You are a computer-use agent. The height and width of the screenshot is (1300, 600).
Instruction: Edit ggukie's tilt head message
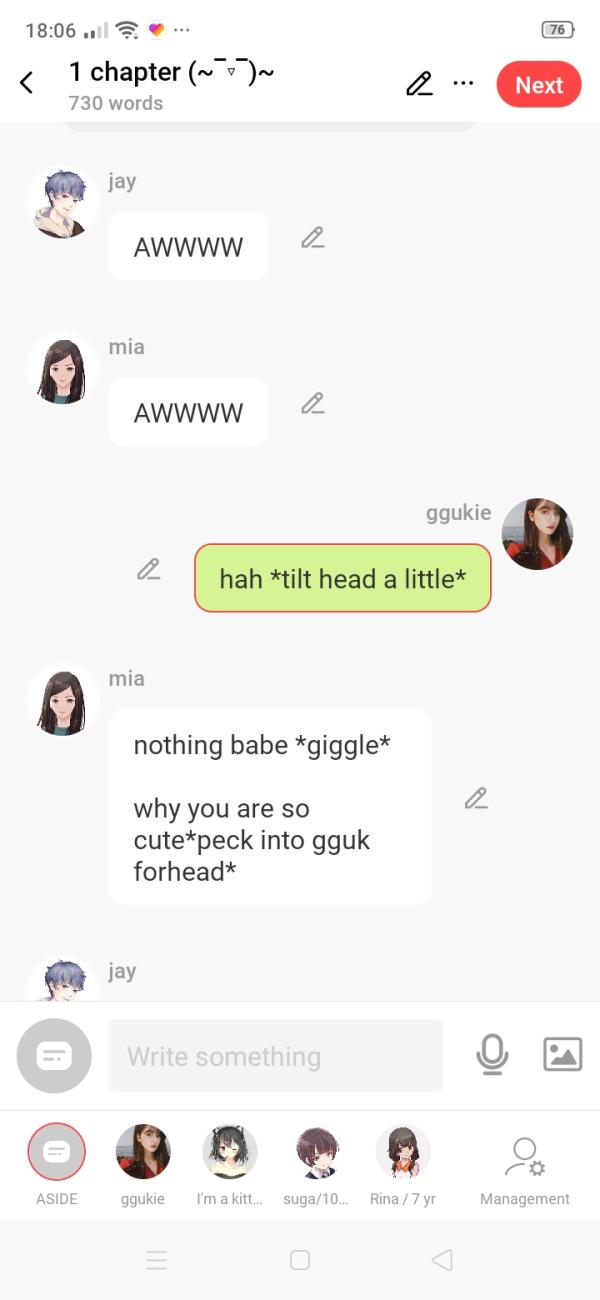[149, 570]
